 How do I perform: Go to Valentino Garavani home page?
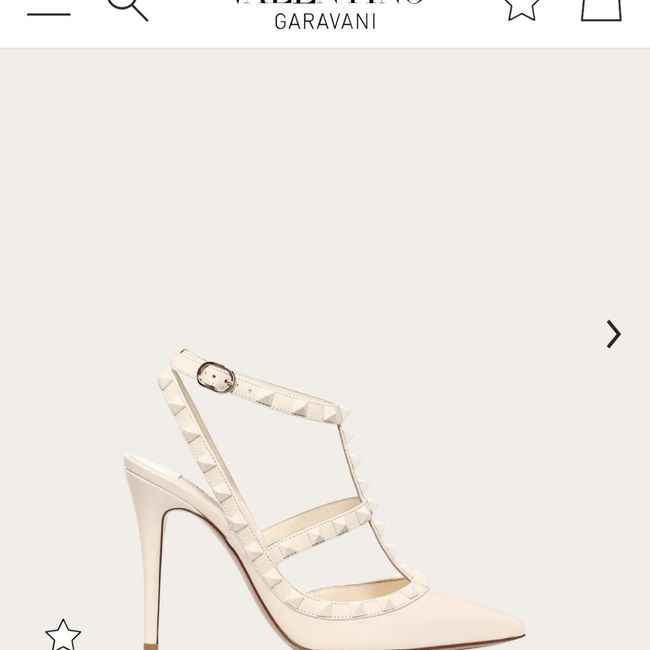(325, 14)
